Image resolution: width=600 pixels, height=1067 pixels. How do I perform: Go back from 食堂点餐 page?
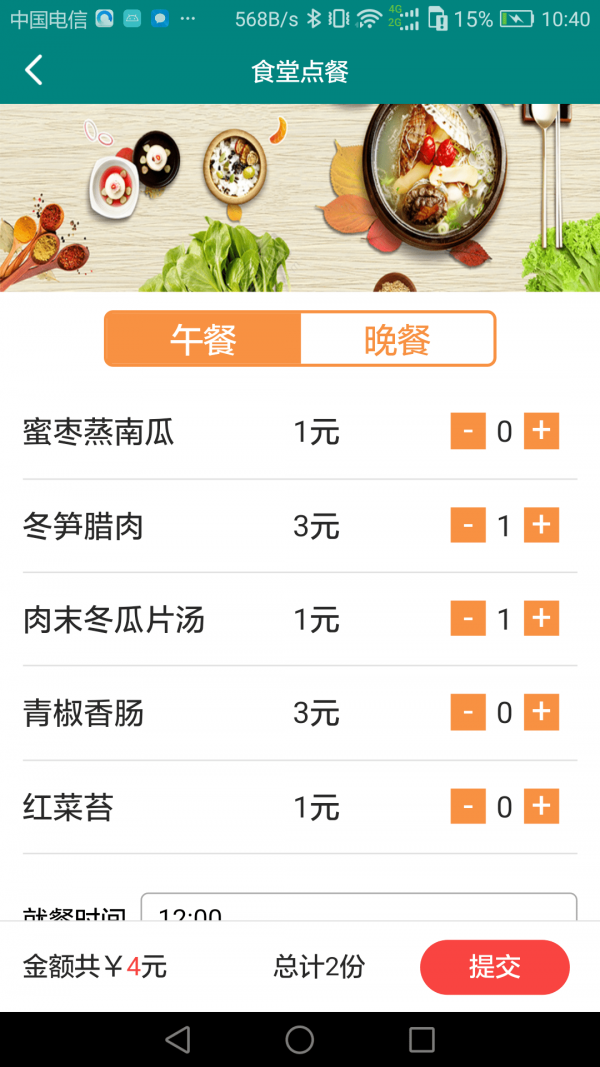(34, 70)
